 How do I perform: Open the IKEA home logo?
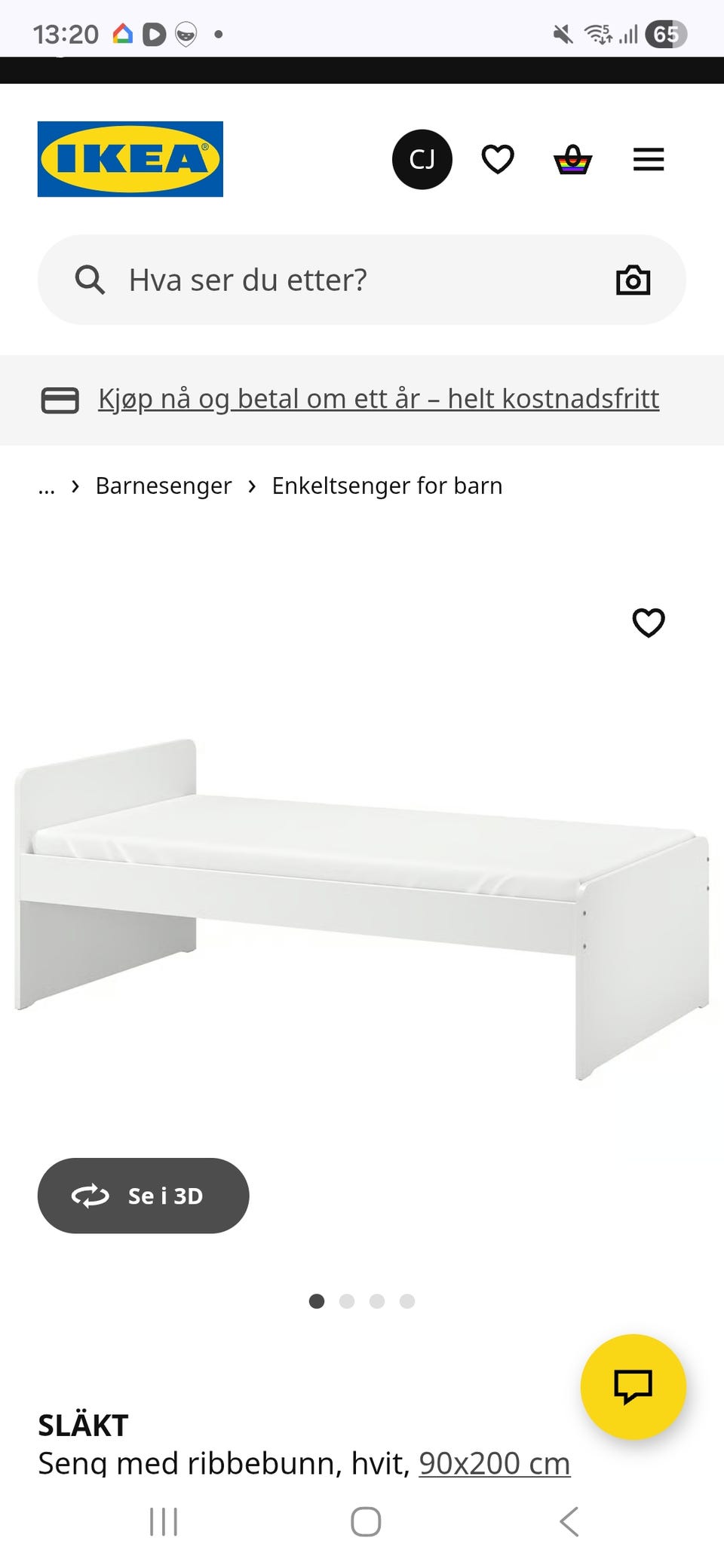point(129,159)
